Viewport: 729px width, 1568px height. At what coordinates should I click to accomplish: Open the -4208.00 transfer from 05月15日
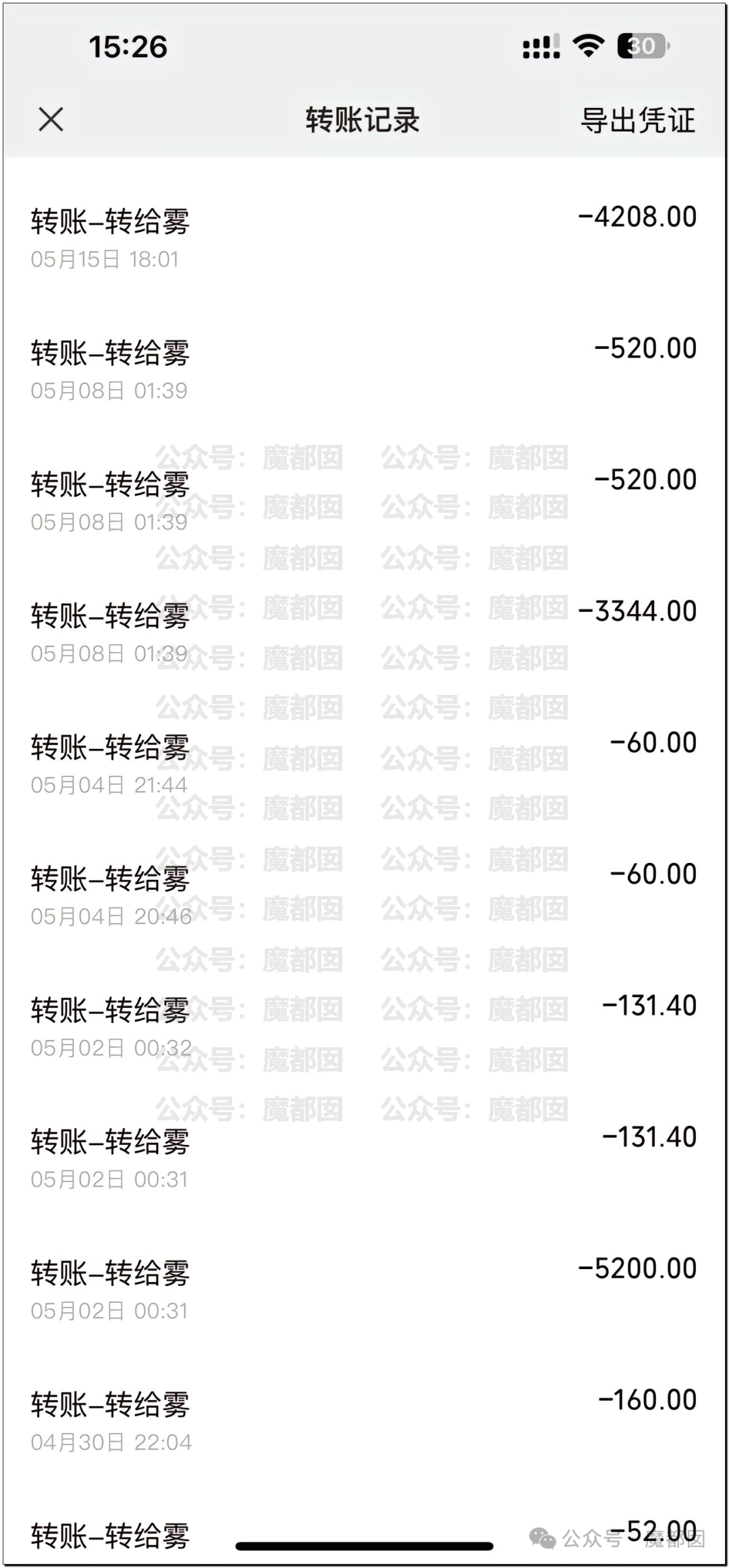363,237
